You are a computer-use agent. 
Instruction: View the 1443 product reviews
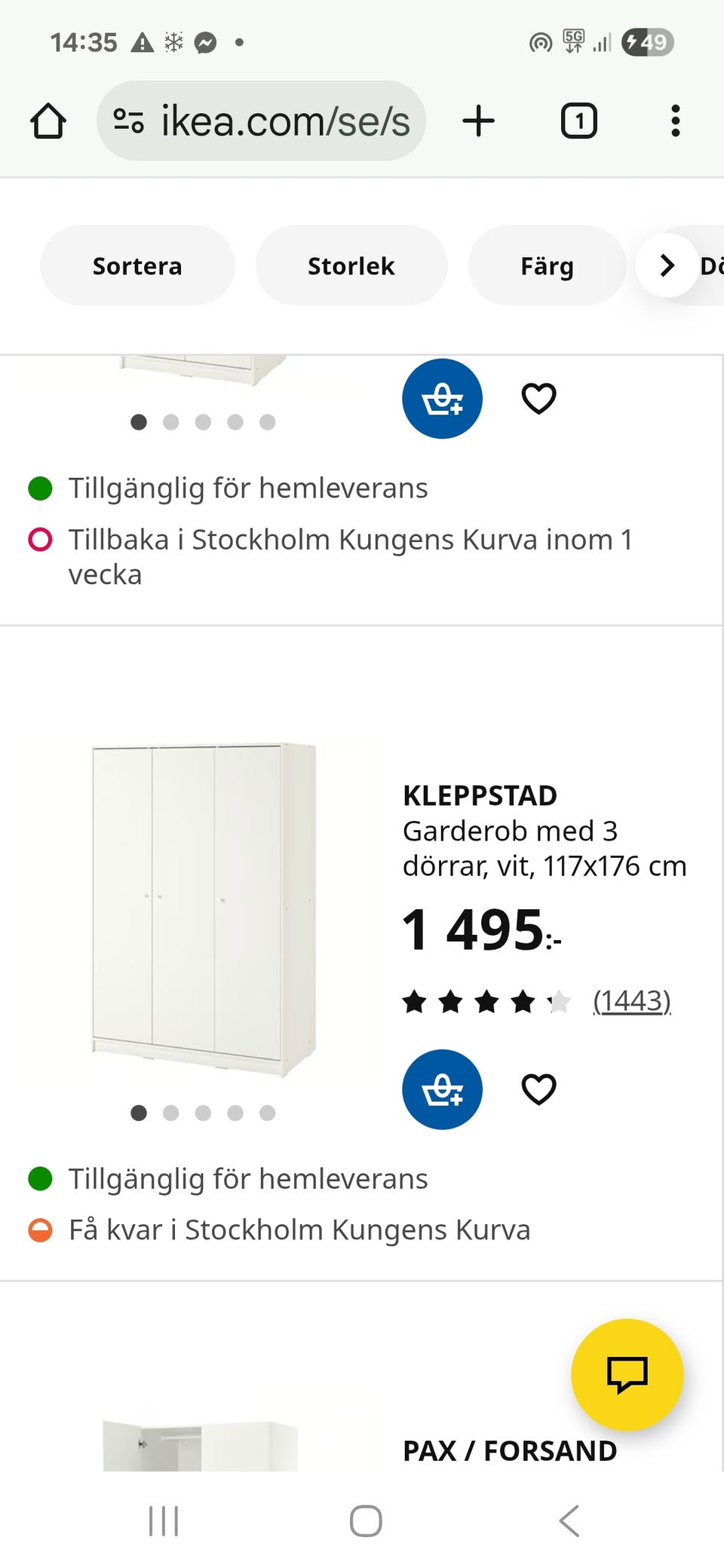coord(632,1001)
